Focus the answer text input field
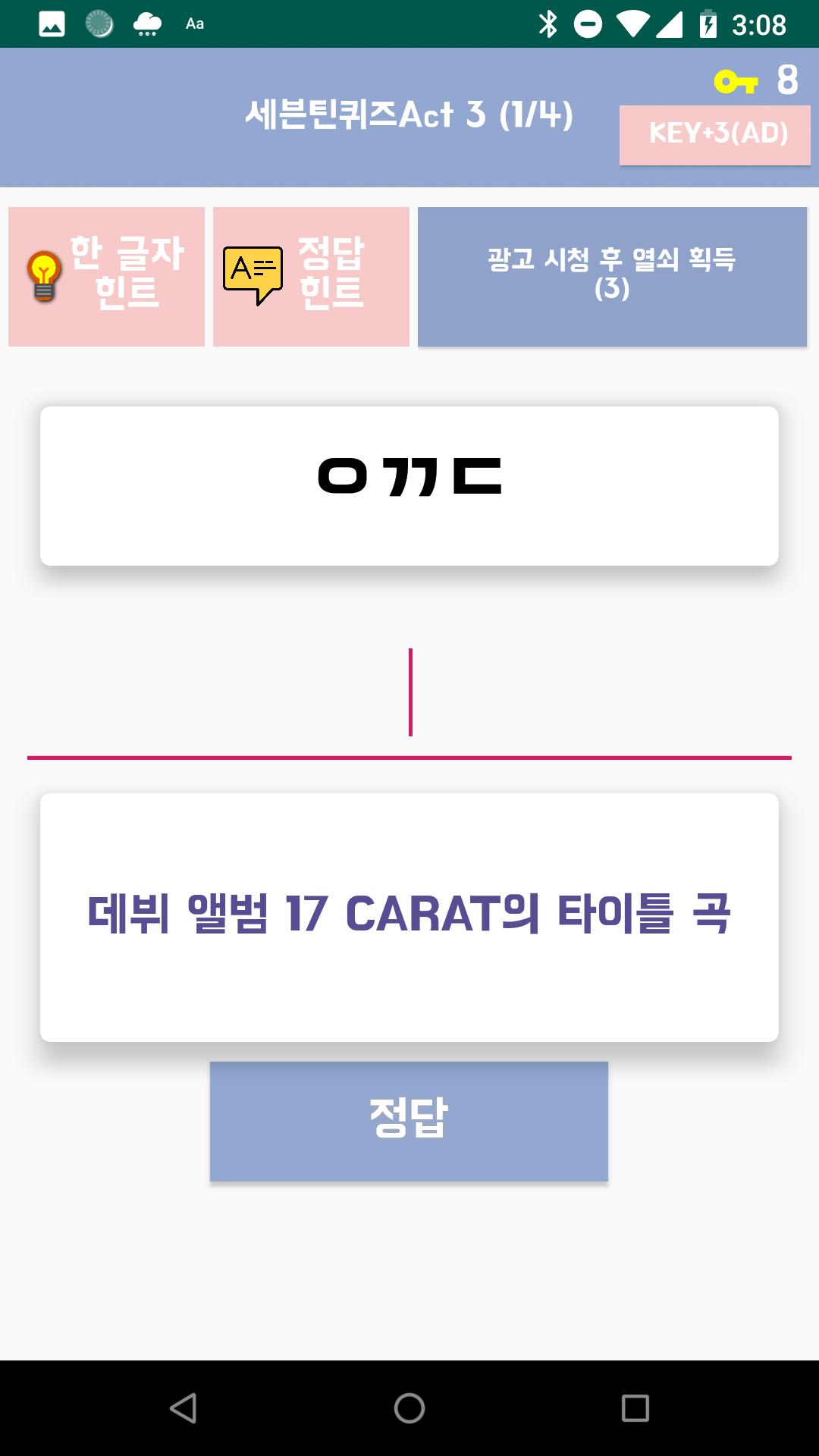 409,694
